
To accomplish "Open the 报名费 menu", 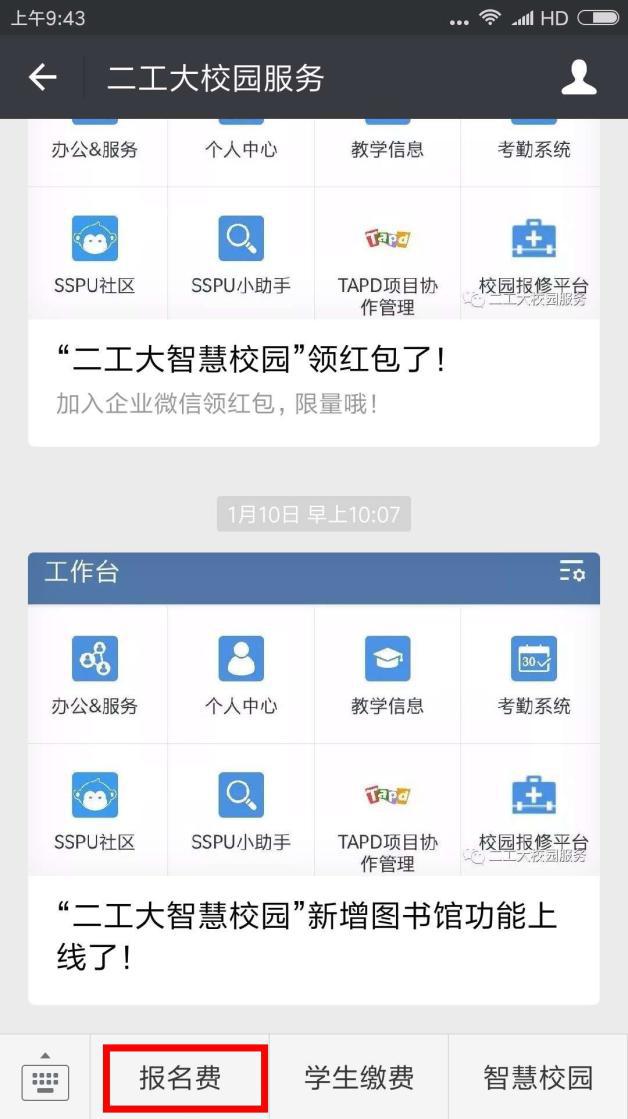I will [180, 1077].
